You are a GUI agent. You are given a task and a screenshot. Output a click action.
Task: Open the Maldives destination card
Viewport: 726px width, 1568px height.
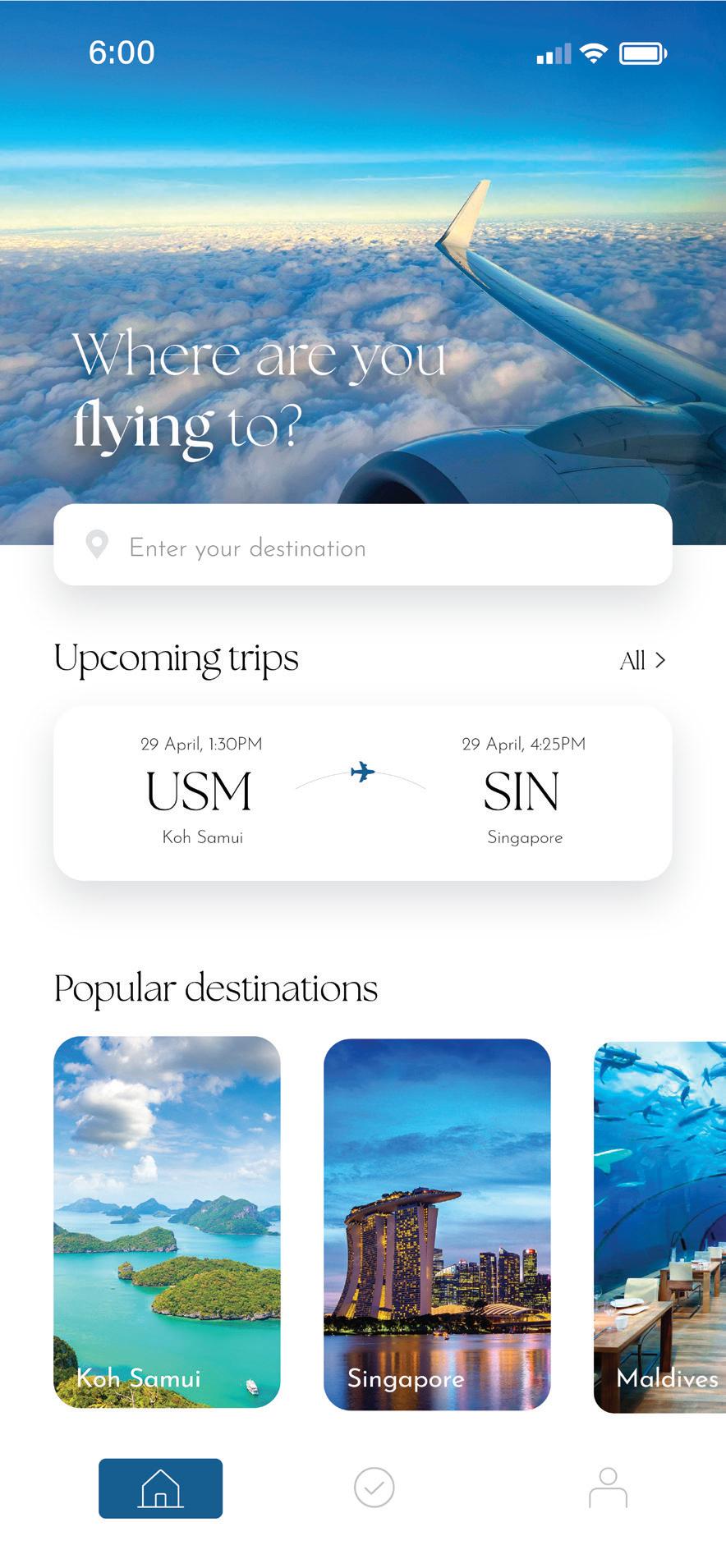(x=659, y=1226)
